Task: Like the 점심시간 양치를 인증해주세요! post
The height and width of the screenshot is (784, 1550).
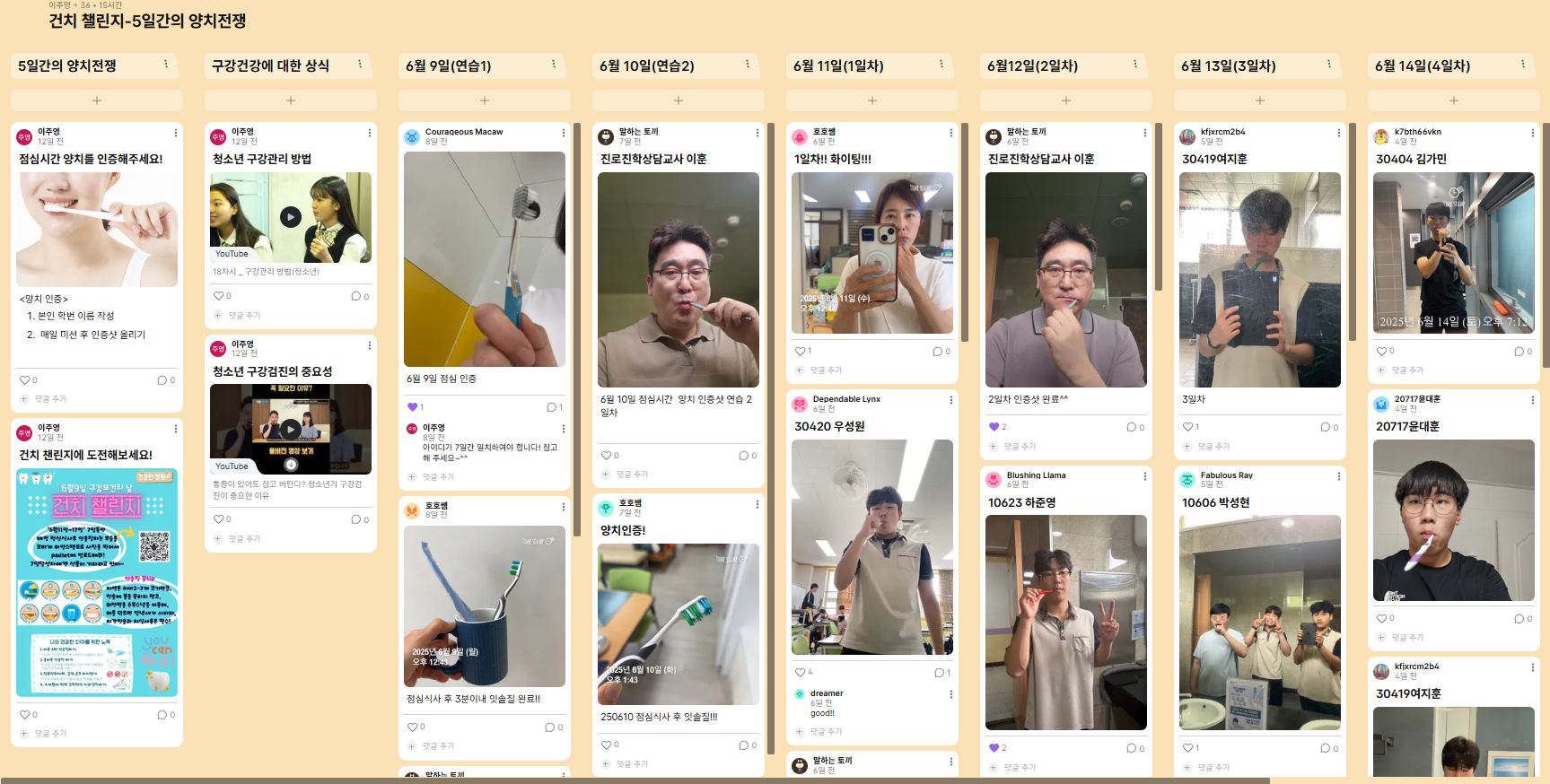Action: (x=25, y=380)
